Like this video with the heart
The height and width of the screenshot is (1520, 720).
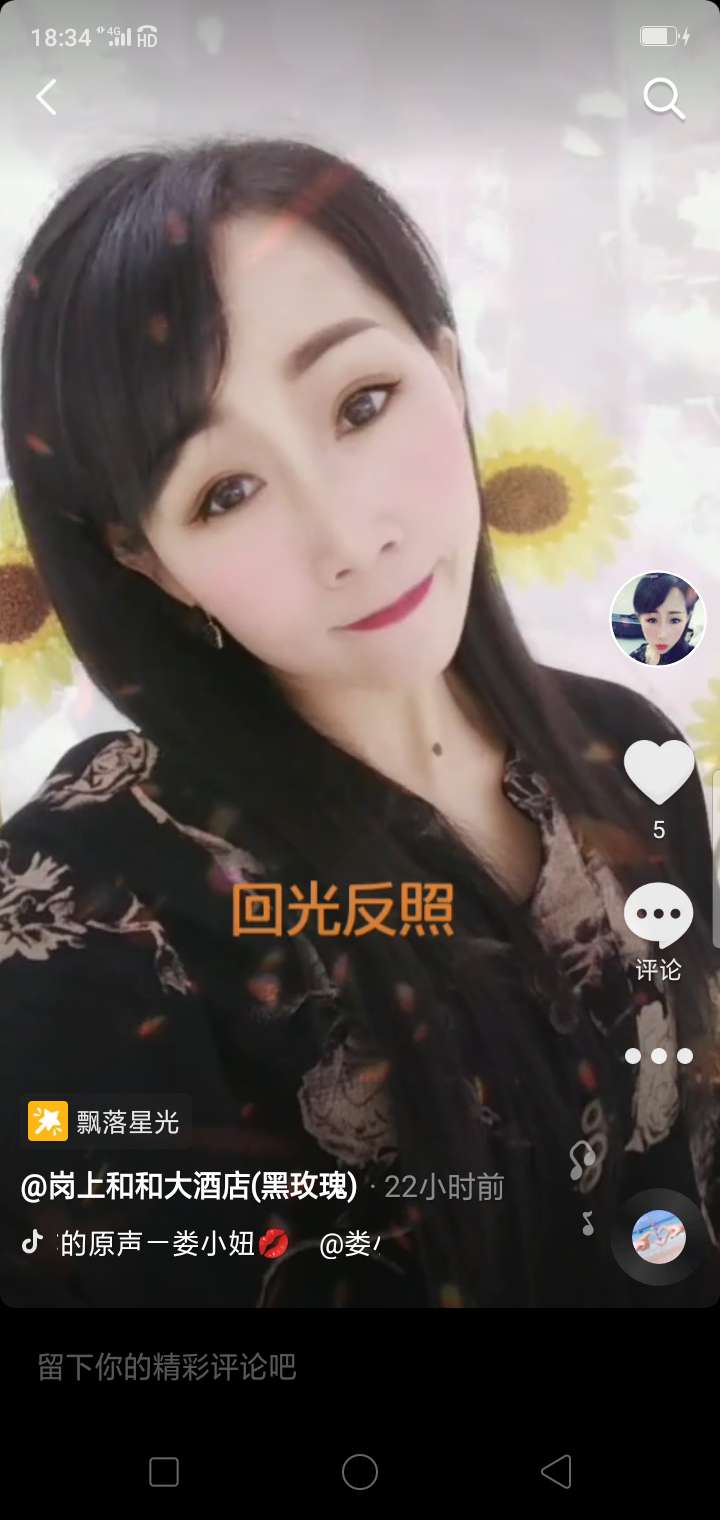pos(658,771)
